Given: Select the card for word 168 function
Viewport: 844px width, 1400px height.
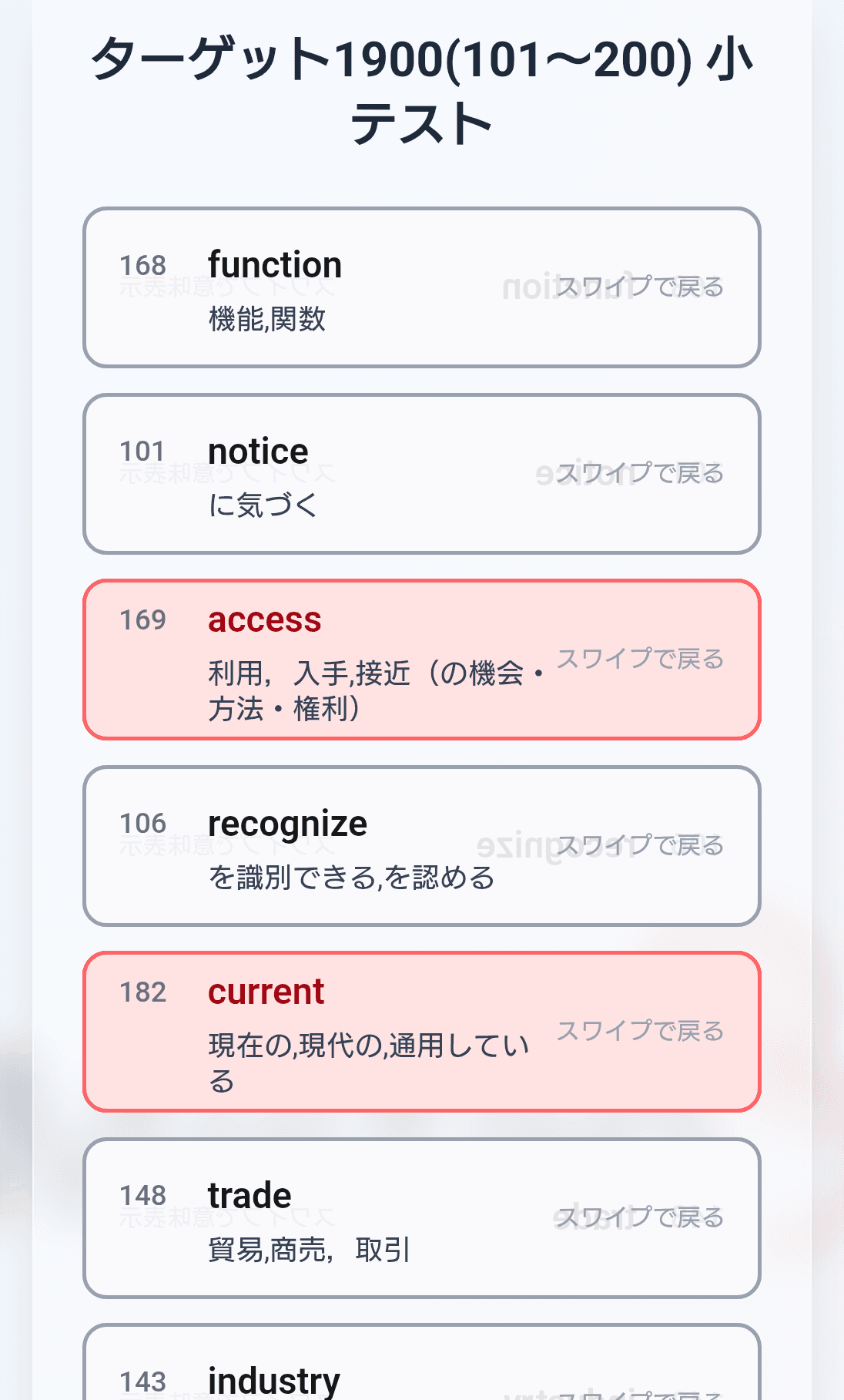Looking at the screenshot, I should [422, 285].
